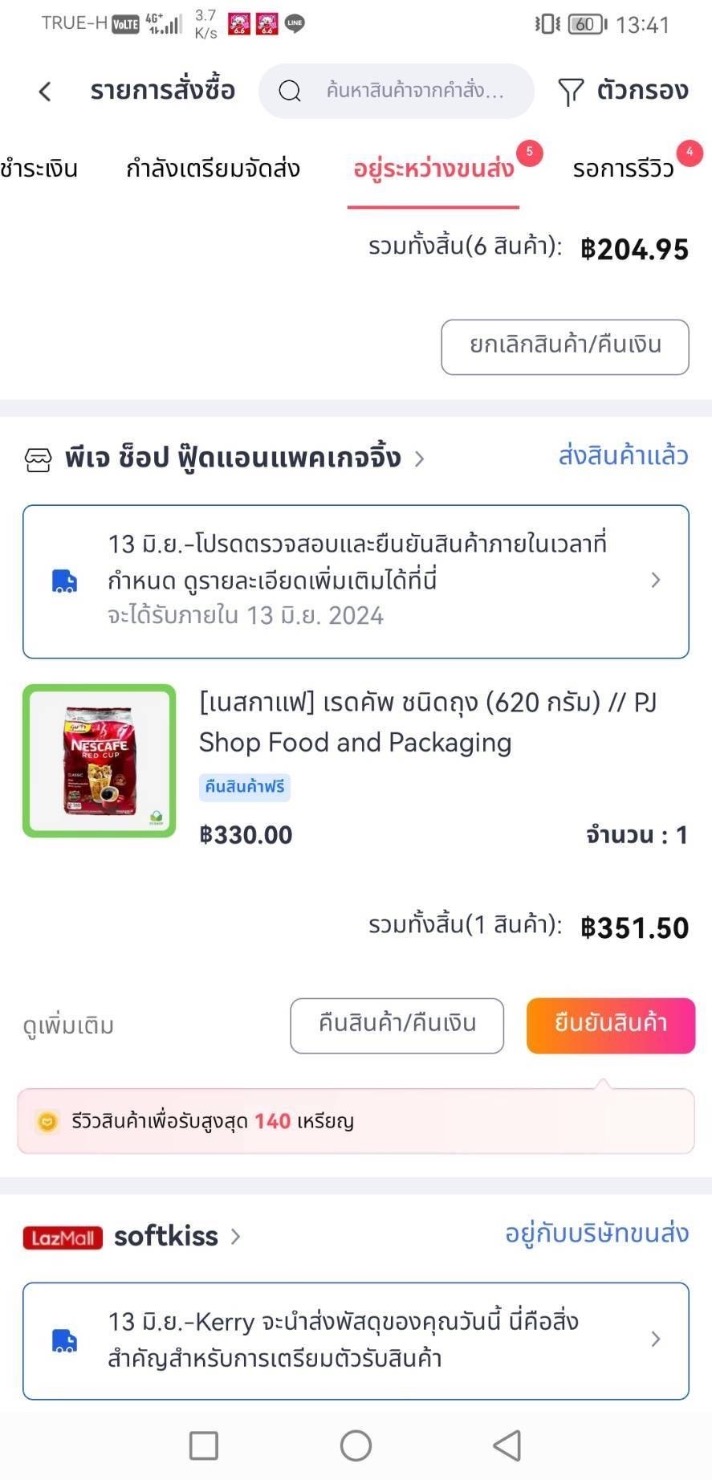Open recent apps with the square button
Viewport: 712px width, 1480px height.
(204, 1445)
